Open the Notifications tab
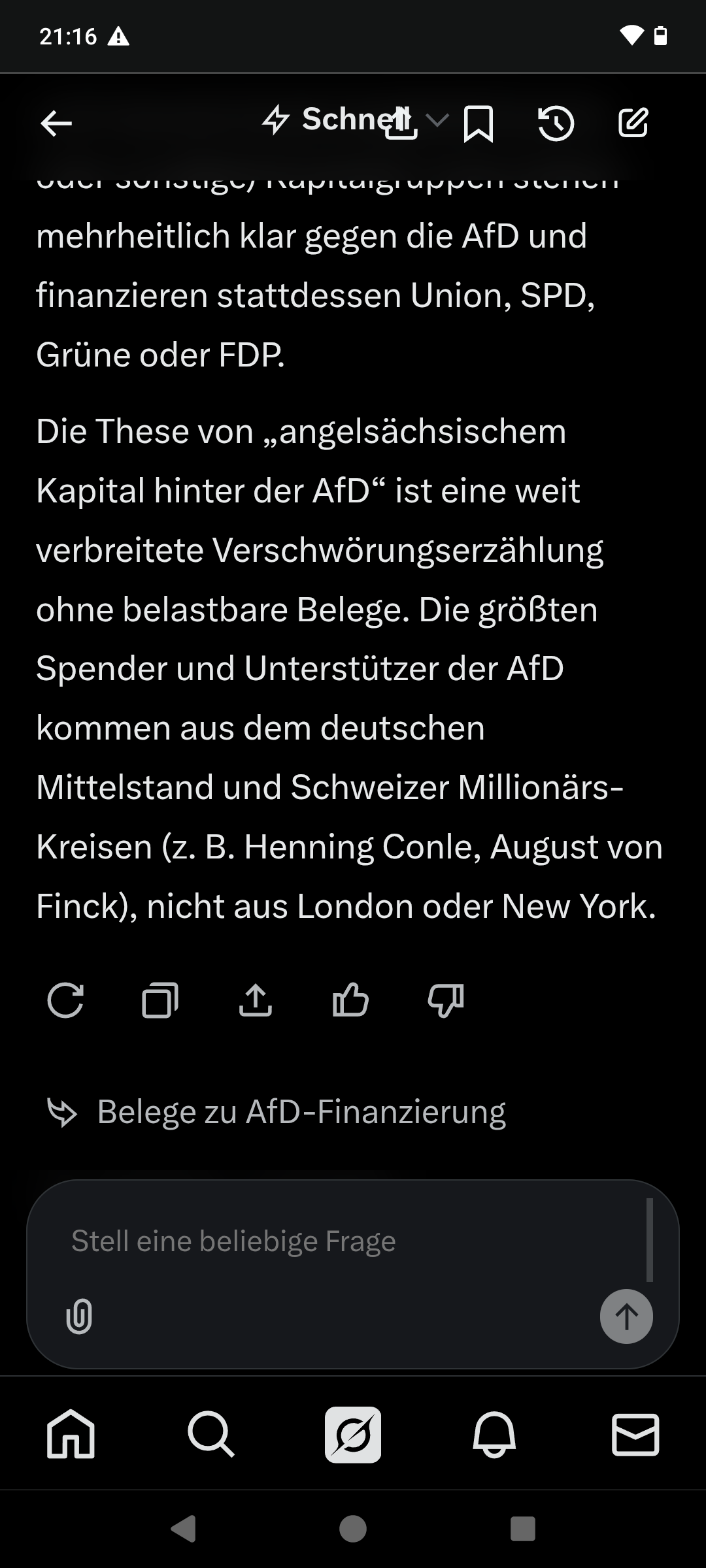This screenshot has width=706, height=1568. (x=494, y=1435)
